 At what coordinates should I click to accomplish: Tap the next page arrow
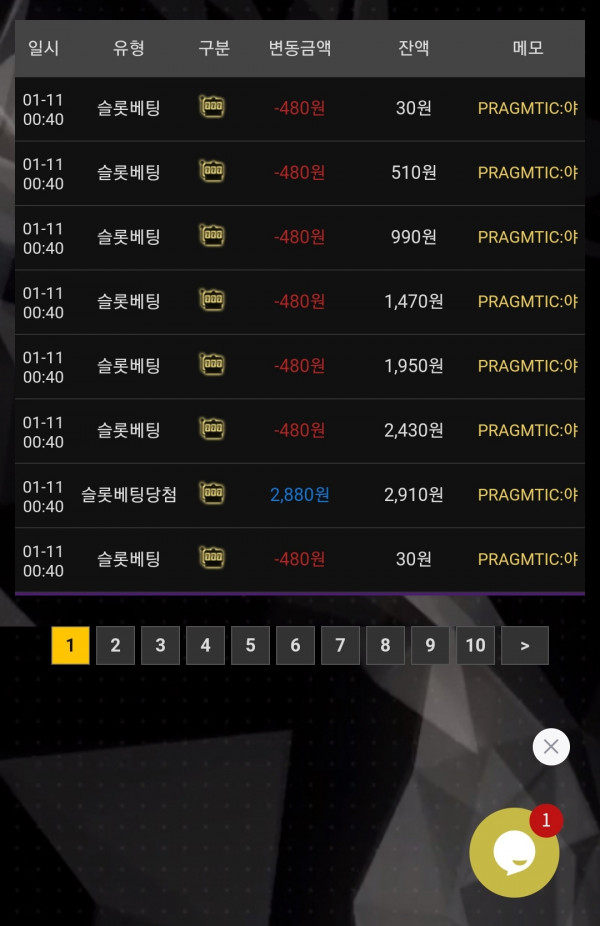coord(525,645)
